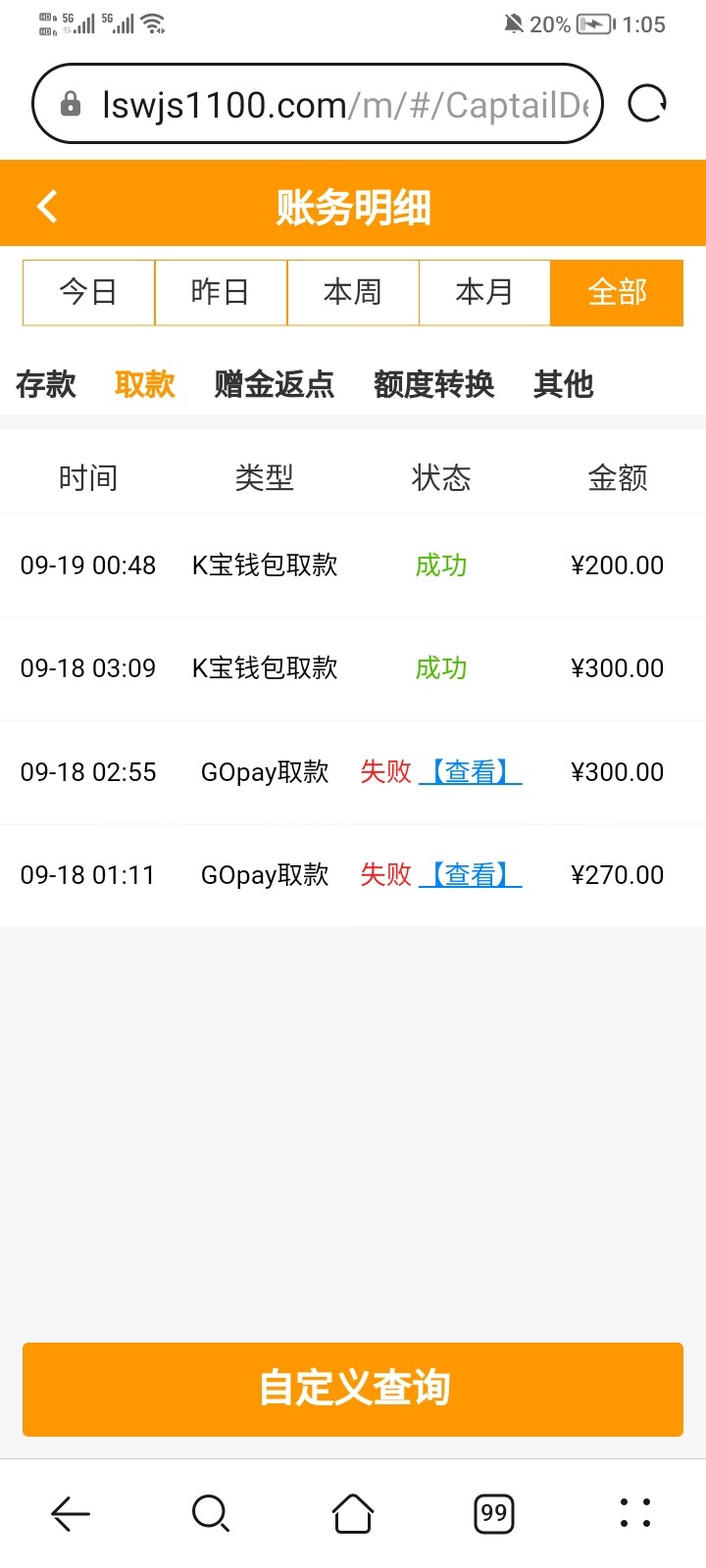Switch to the 存款 tab
This screenshot has height=1568, width=706.
point(45,384)
